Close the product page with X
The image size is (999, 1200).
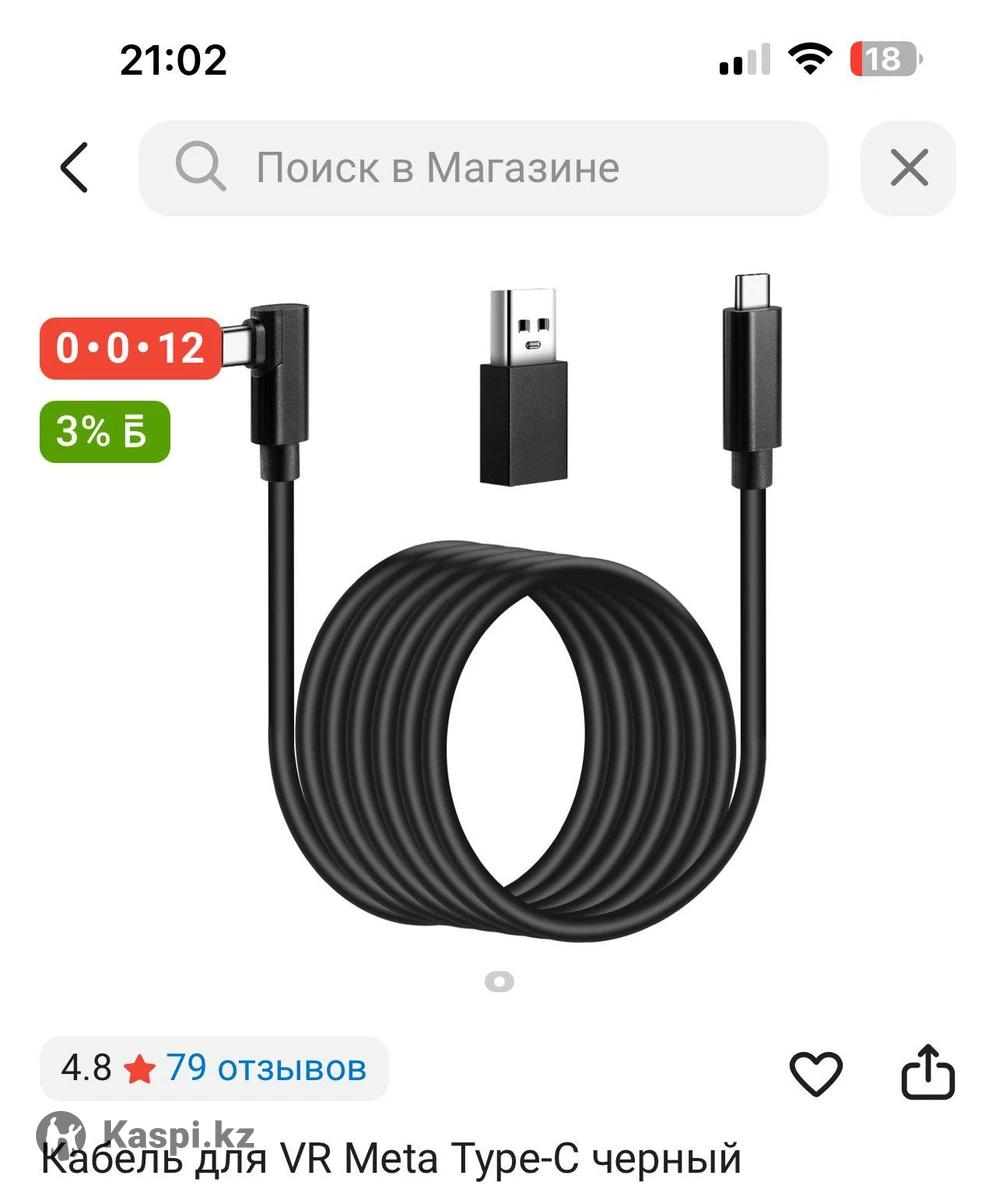(908, 168)
